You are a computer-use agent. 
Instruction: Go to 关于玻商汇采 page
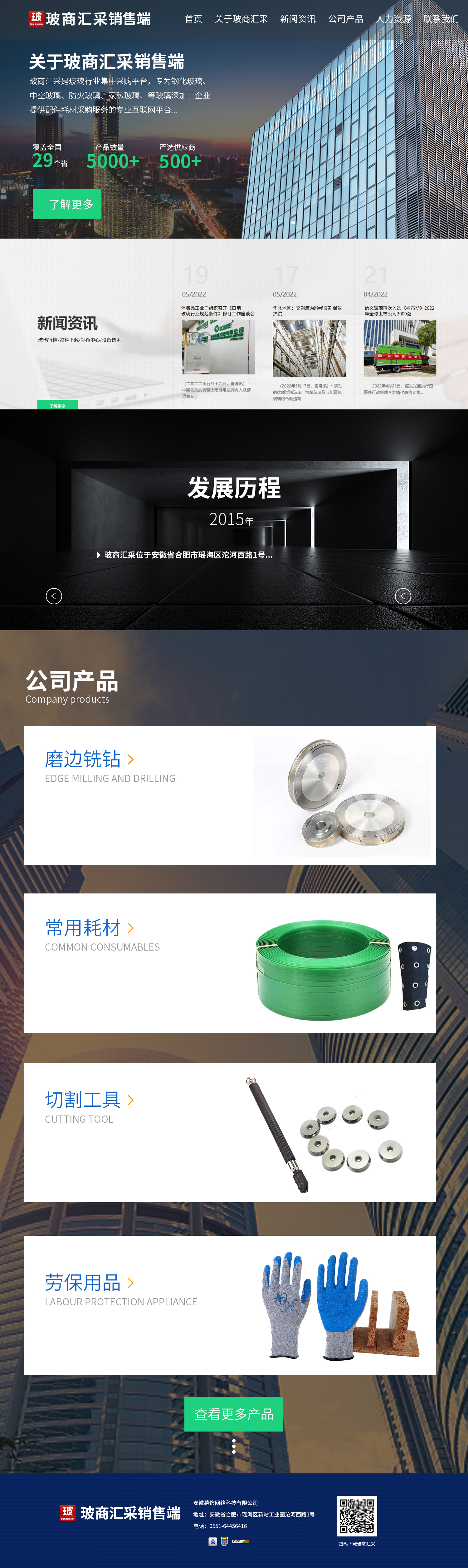[241, 19]
